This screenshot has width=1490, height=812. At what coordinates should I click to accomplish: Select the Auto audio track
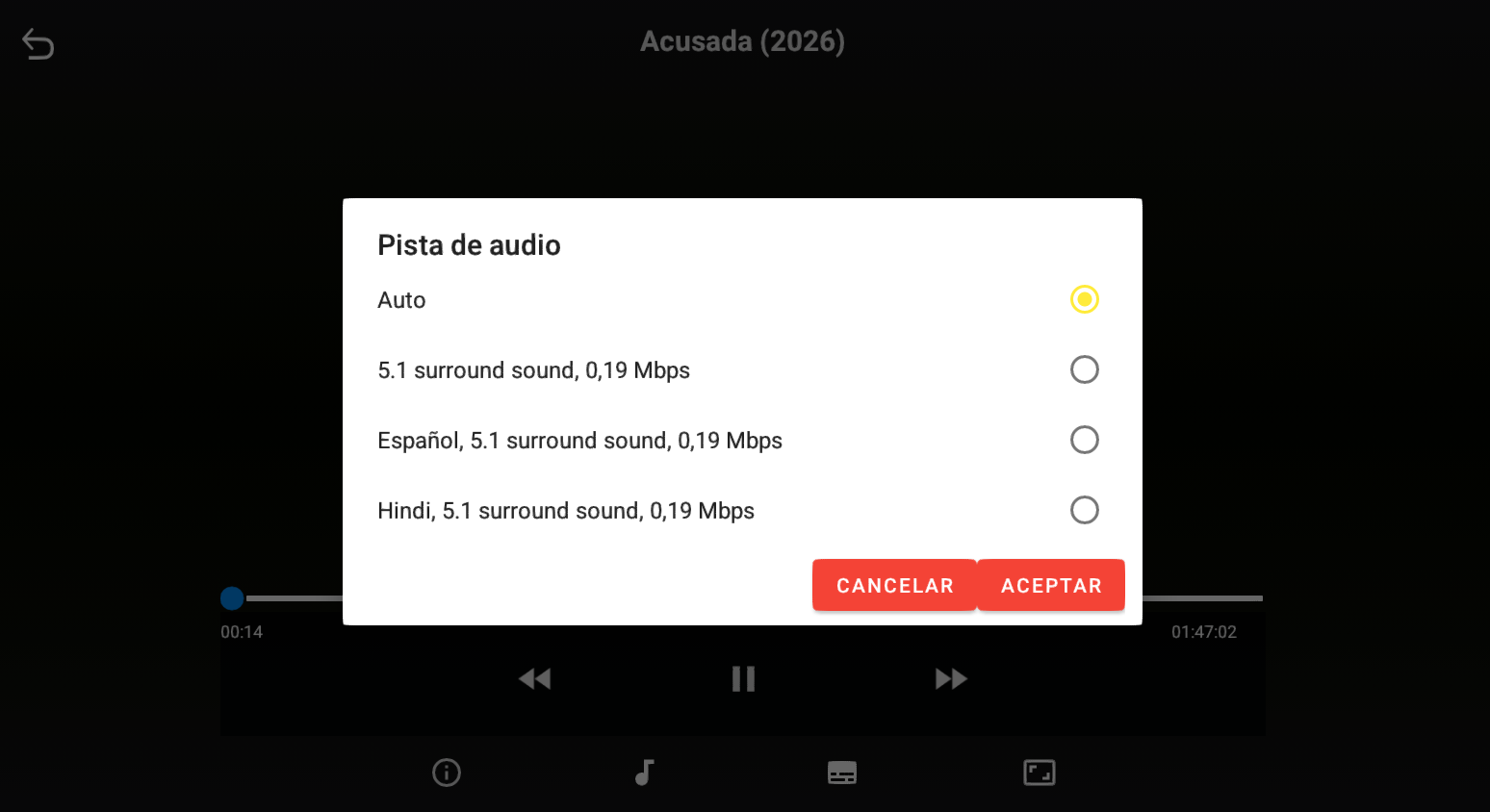1084,299
